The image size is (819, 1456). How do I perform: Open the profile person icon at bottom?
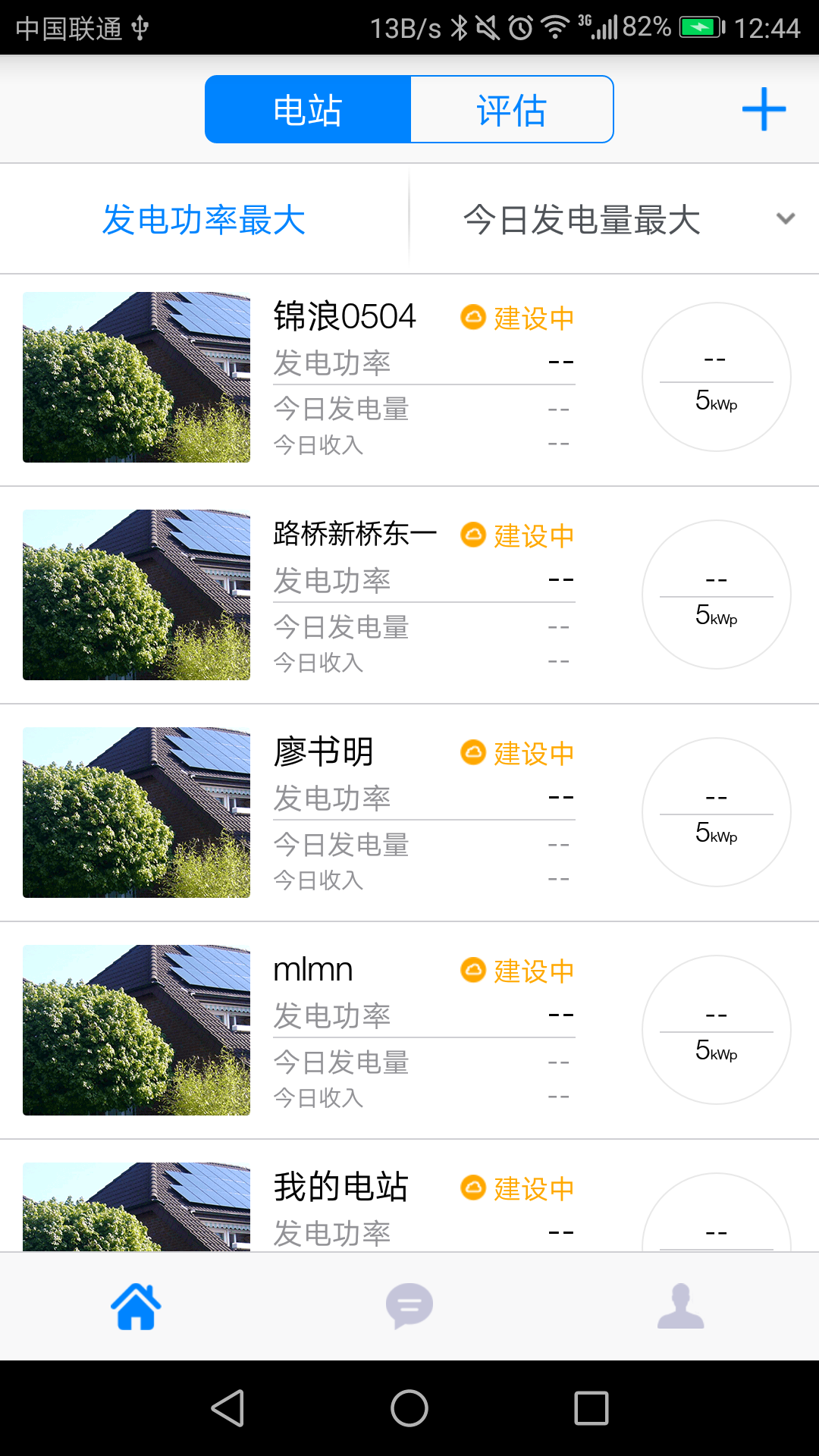pos(681,1306)
